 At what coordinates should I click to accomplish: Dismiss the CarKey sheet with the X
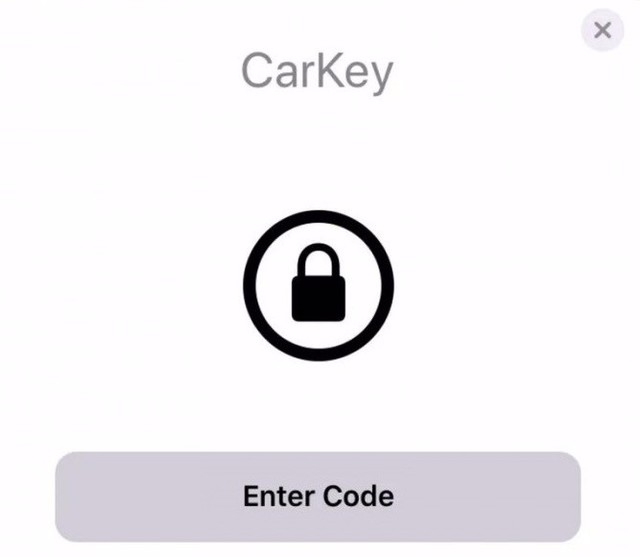[x=602, y=30]
